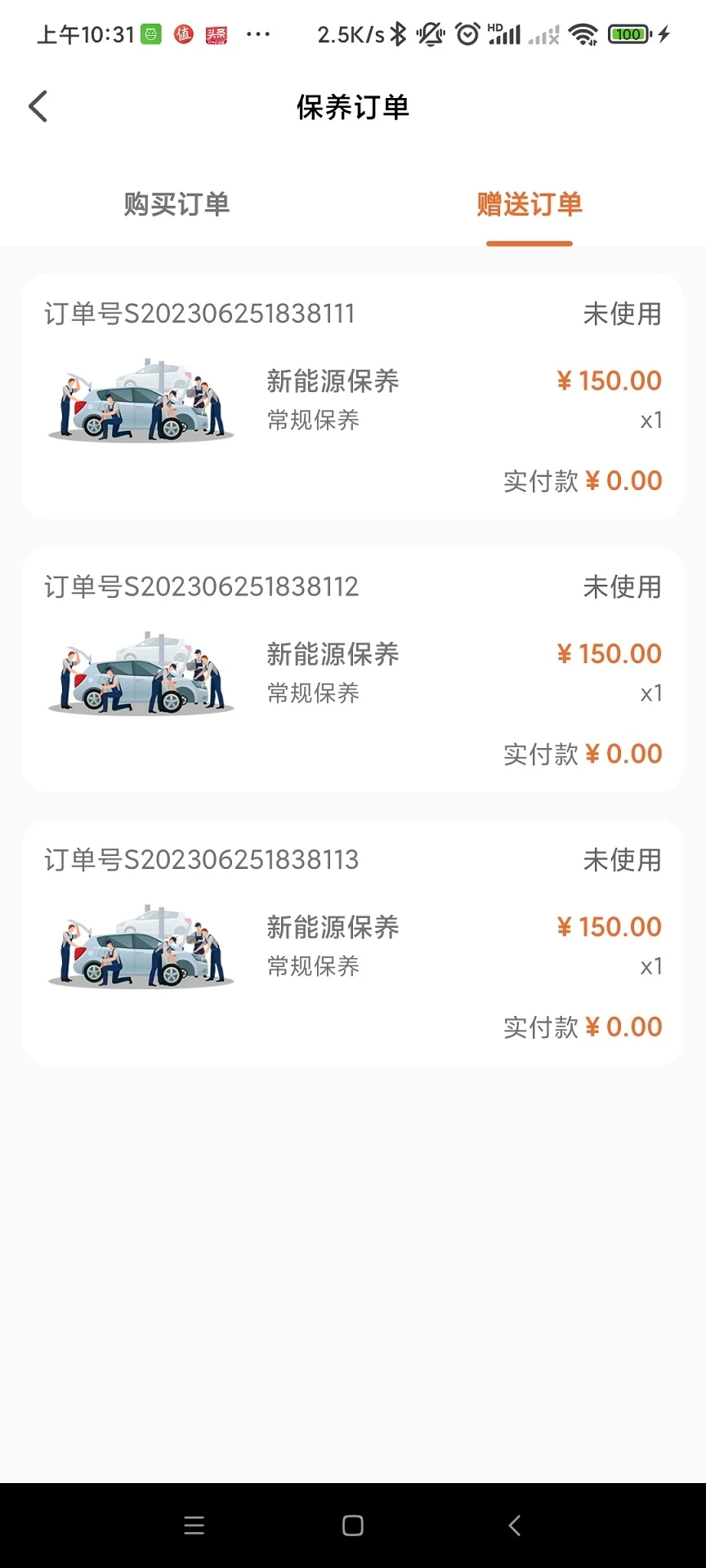Viewport: 706px width, 1568px height.
Task: Tap the battery indicator showing 100
Action: pyautogui.click(x=628, y=34)
